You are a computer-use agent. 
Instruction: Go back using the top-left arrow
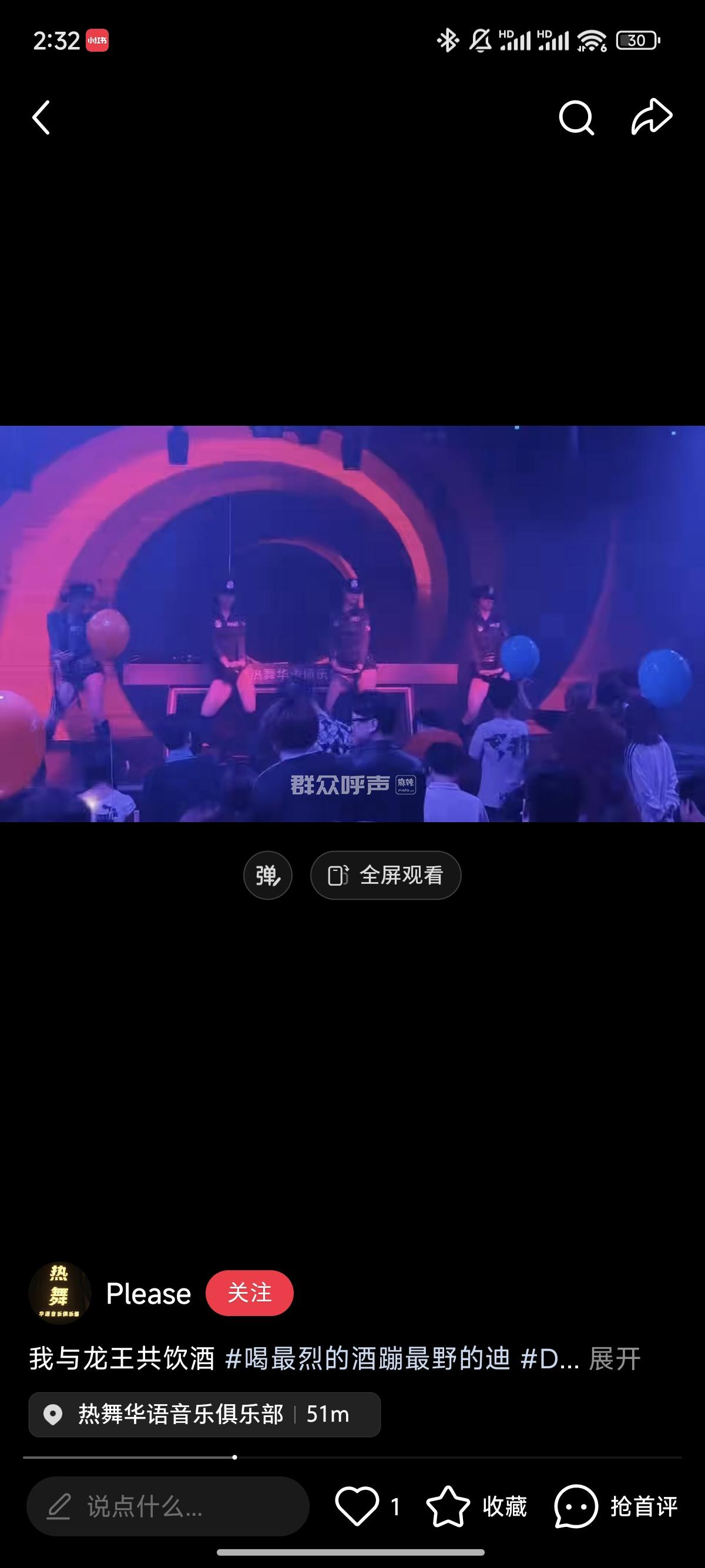click(x=41, y=117)
